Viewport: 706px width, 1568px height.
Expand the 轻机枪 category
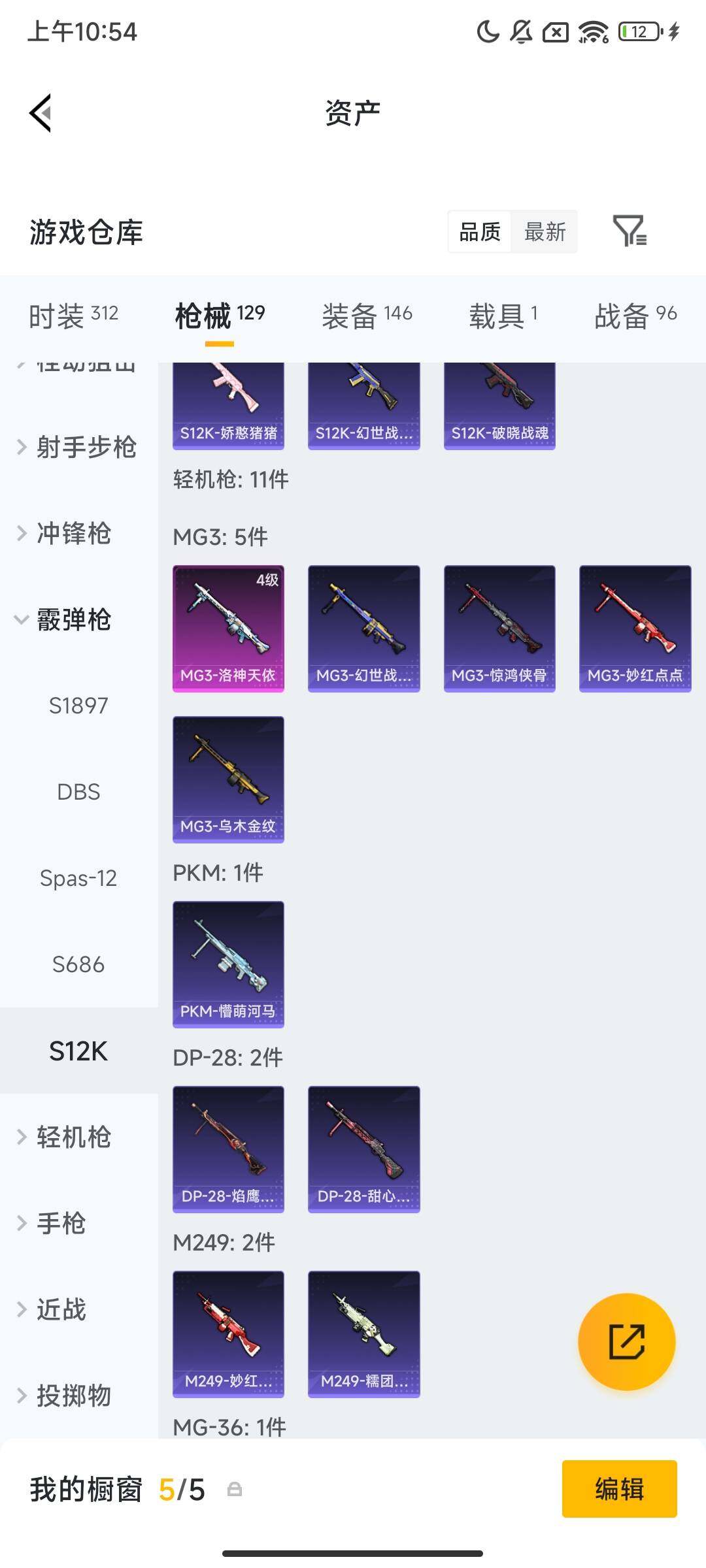pyautogui.click(x=74, y=1137)
